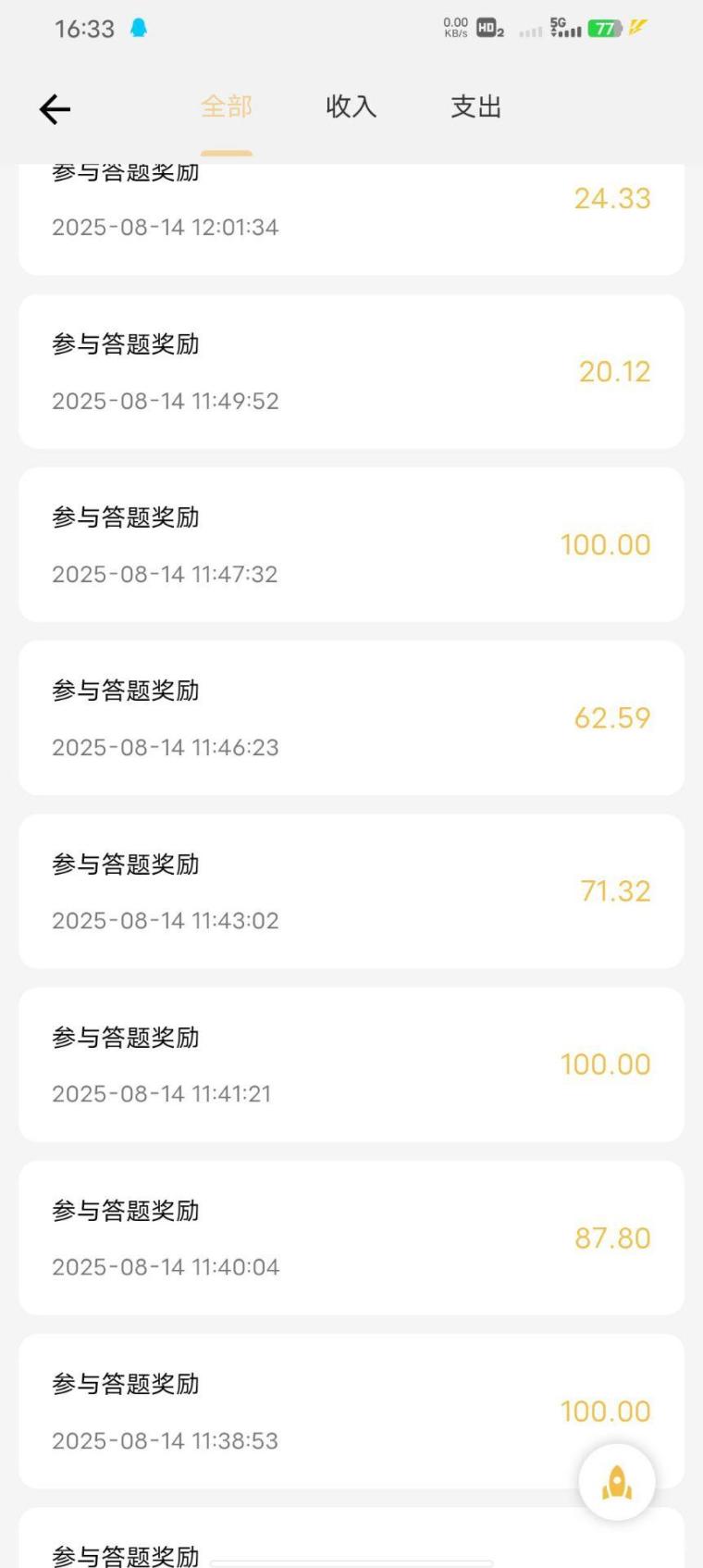
Task: Select the currently active 全部 tab
Action: coord(227,106)
